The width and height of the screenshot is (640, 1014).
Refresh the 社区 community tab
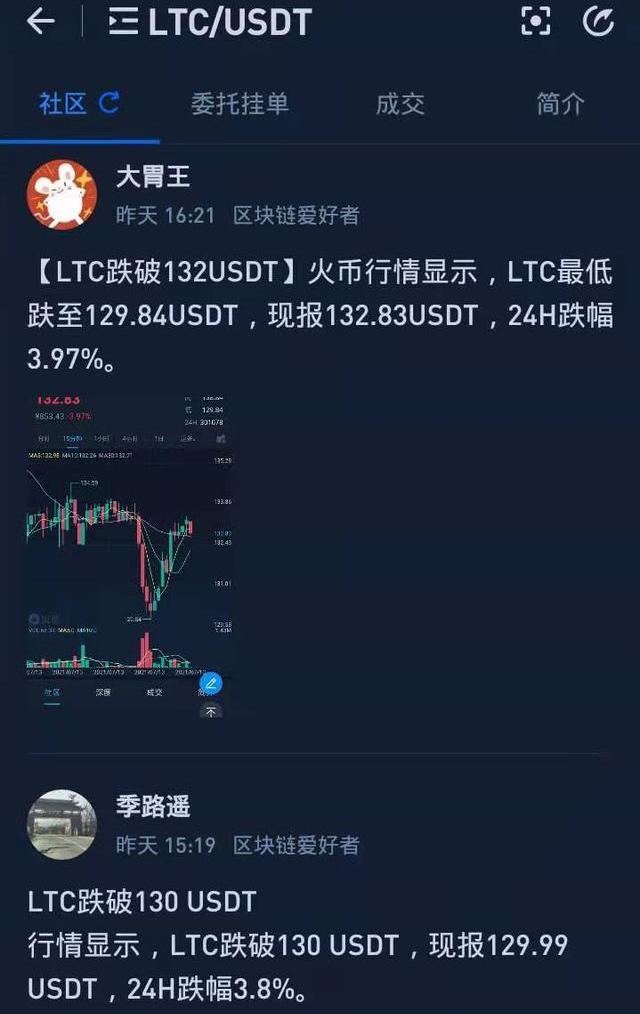click(110, 102)
